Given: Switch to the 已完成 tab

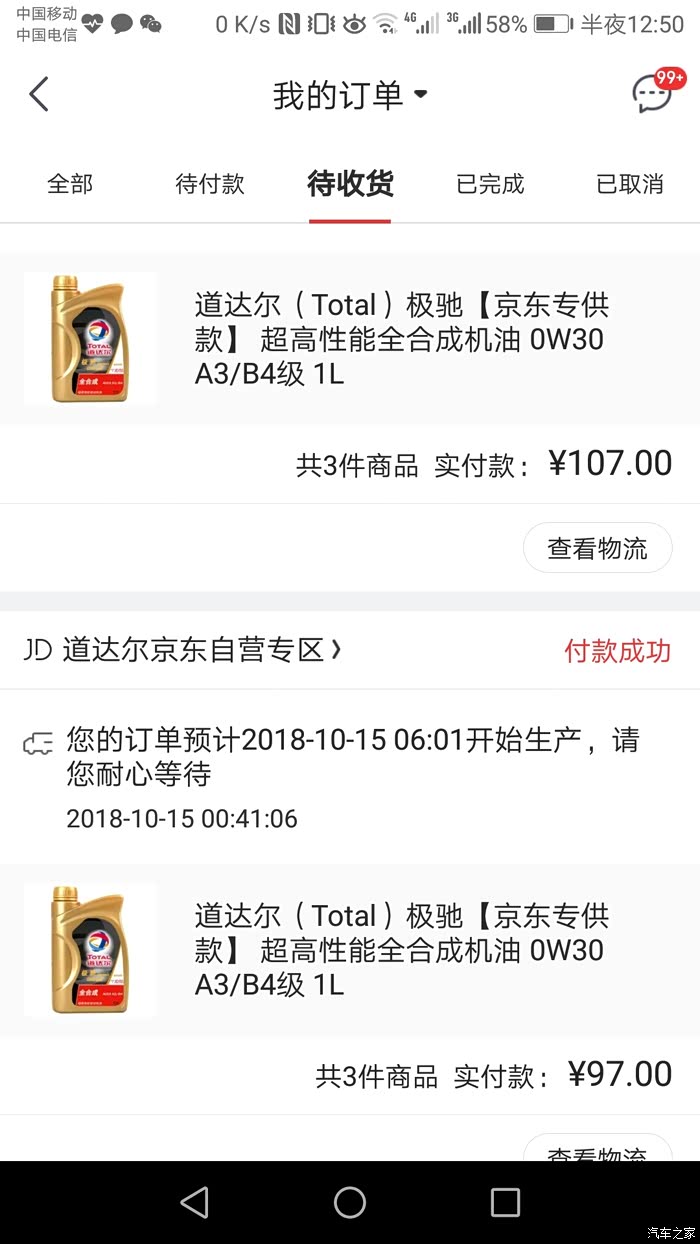Looking at the screenshot, I should [x=490, y=184].
